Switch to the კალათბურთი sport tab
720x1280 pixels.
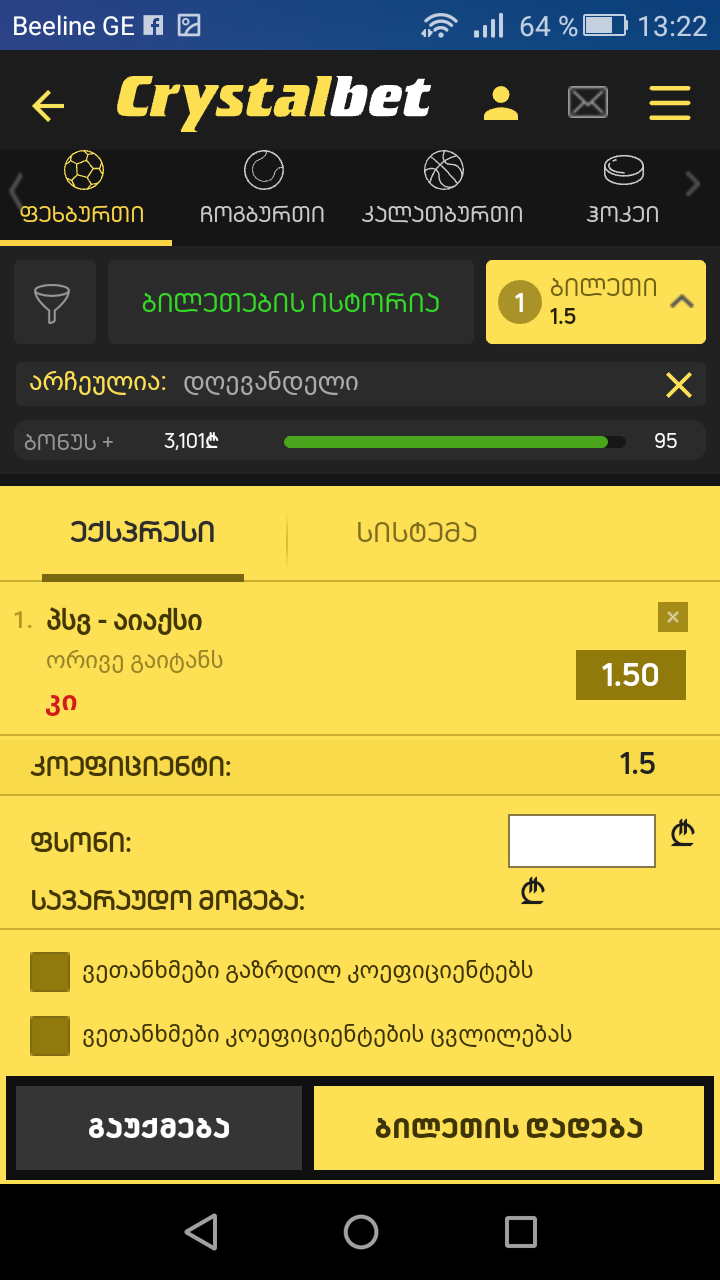coord(442,190)
